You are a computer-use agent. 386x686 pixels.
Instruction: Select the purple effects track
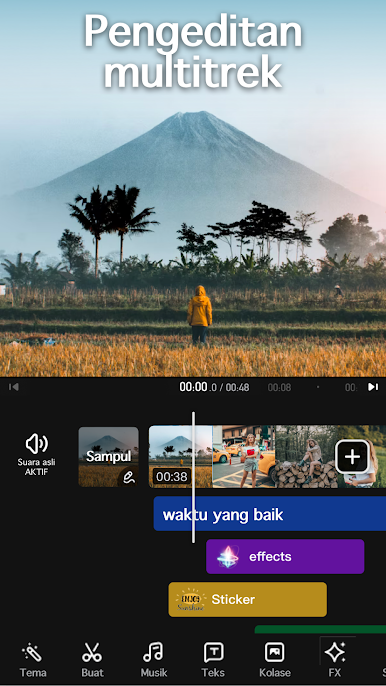(x=285, y=556)
